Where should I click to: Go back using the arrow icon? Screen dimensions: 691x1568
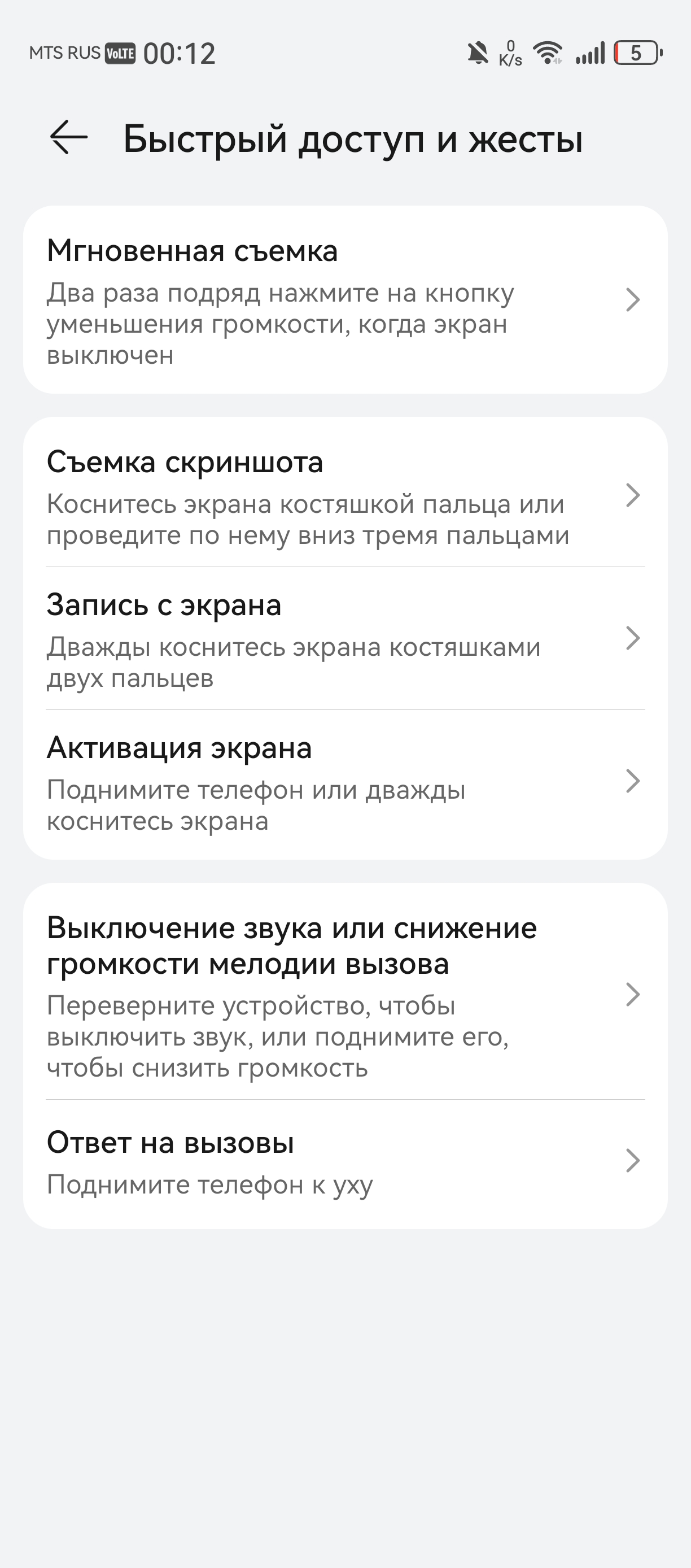pyautogui.click(x=69, y=138)
